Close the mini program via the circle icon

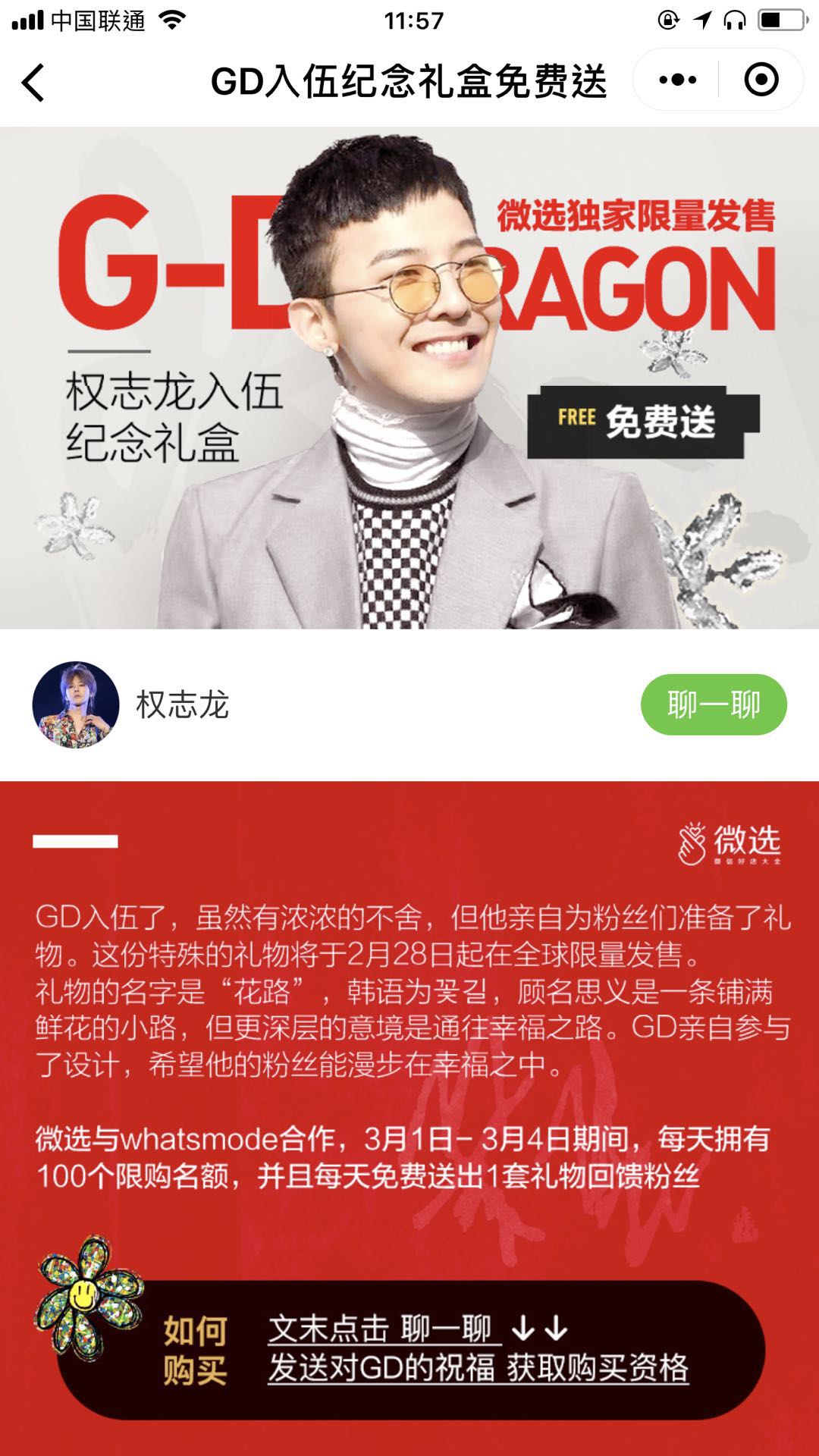point(761,80)
